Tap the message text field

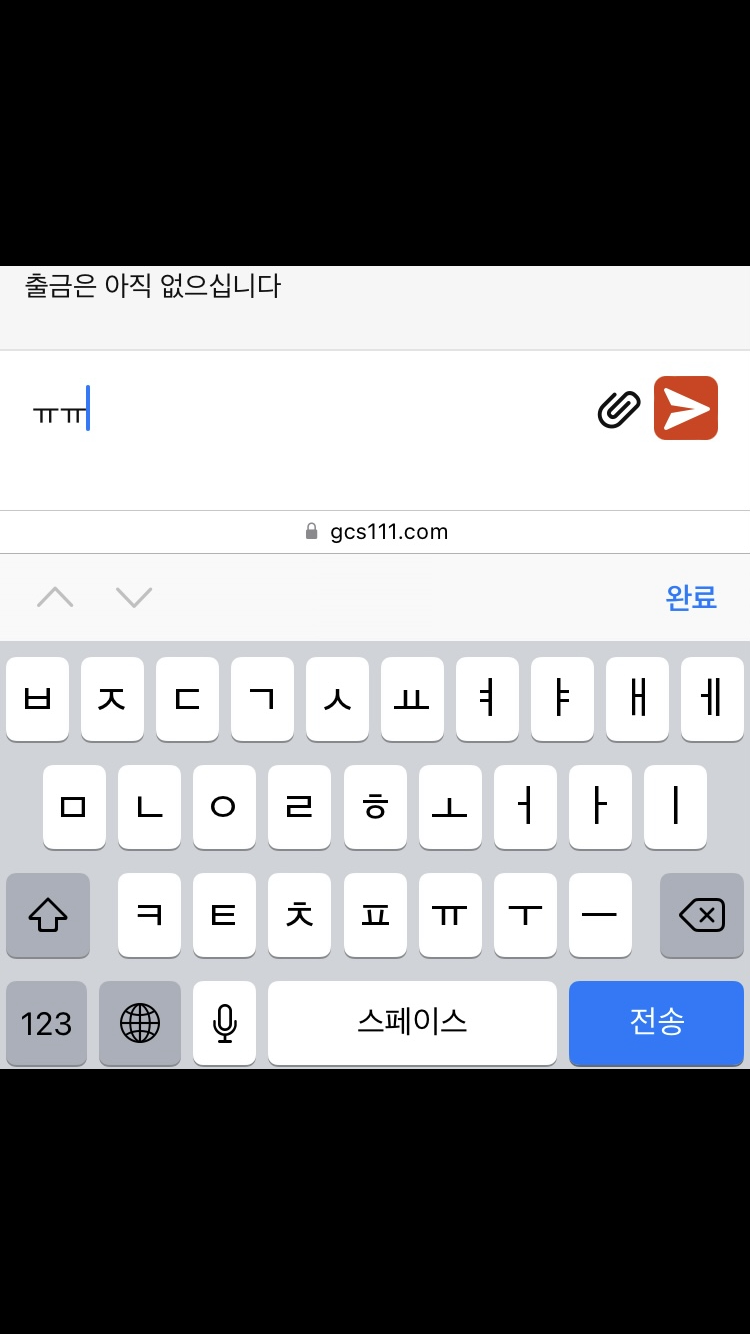[x=300, y=410]
